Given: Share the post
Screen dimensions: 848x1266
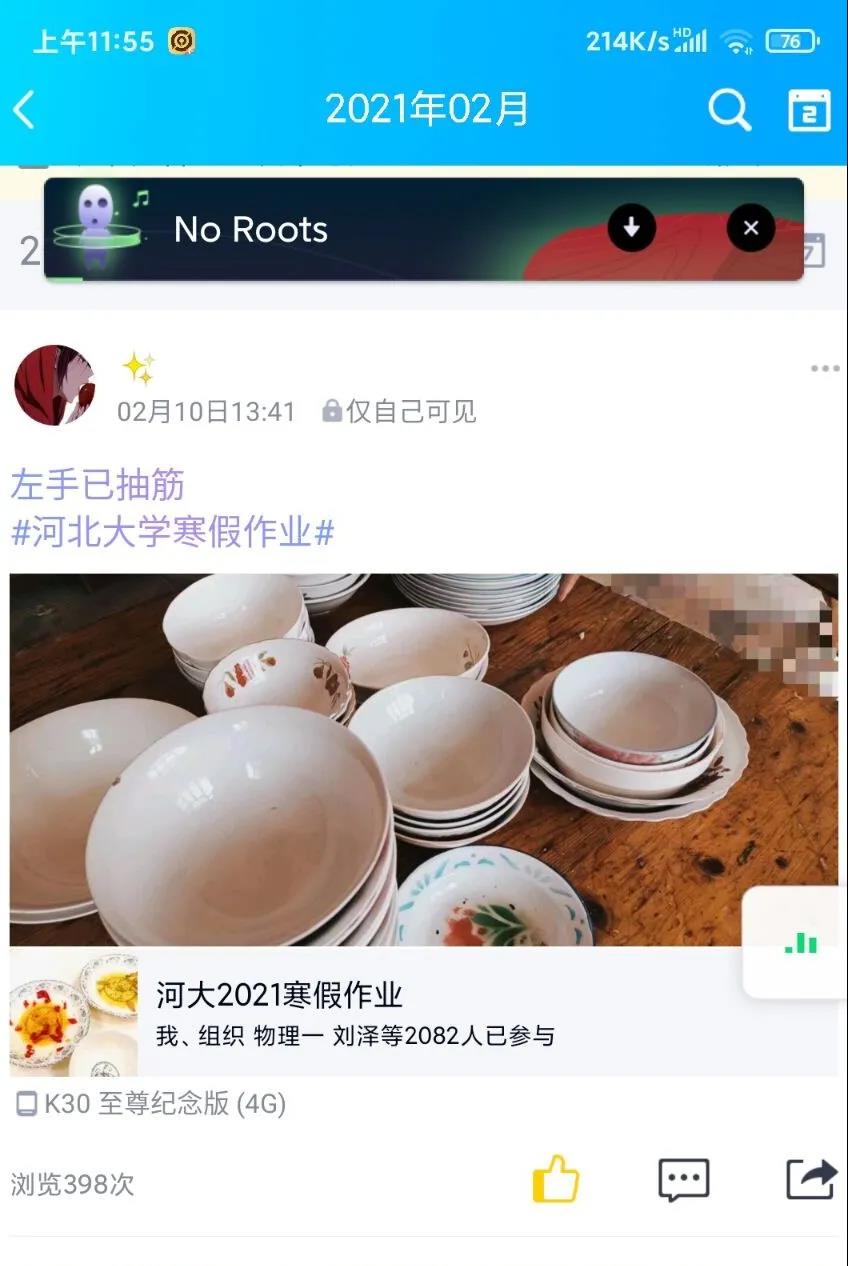Looking at the screenshot, I should (x=810, y=1181).
